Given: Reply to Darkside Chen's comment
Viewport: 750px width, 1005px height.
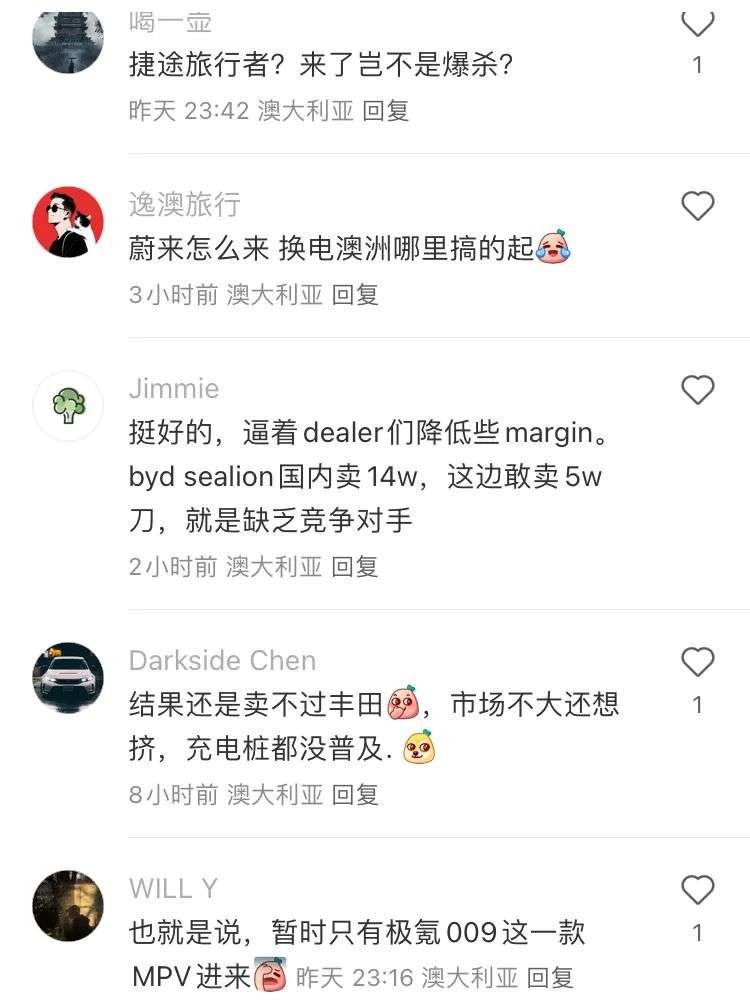Looking at the screenshot, I should (x=355, y=795).
